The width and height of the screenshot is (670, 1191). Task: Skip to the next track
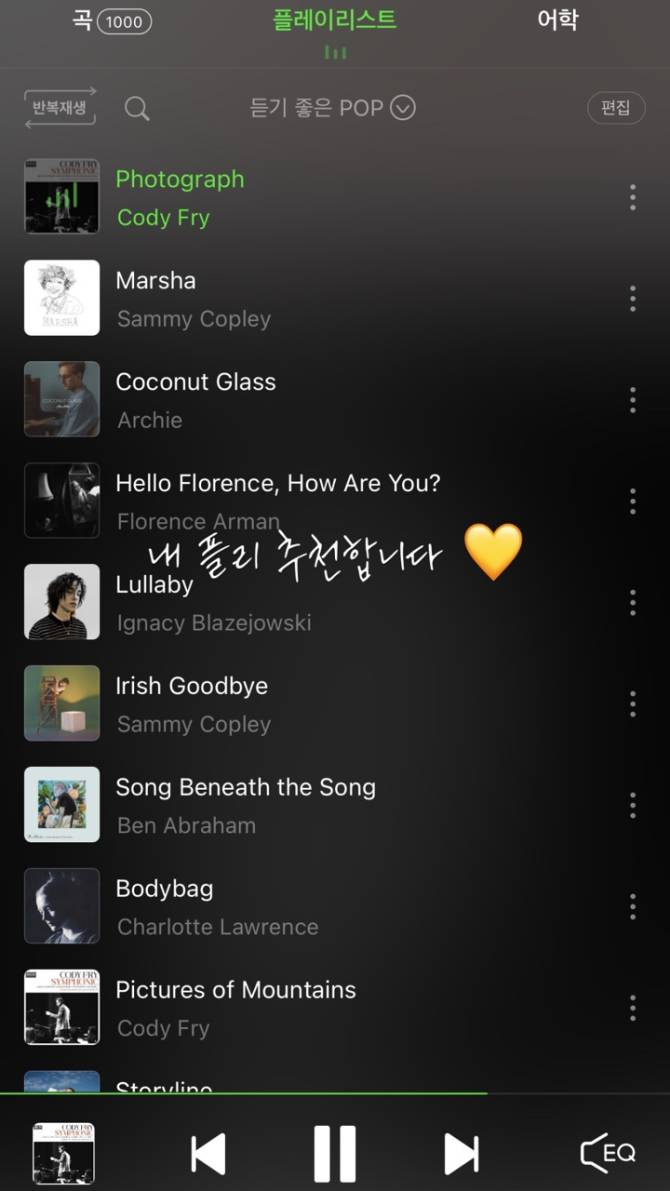pyautogui.click(x=461, y=1154)
